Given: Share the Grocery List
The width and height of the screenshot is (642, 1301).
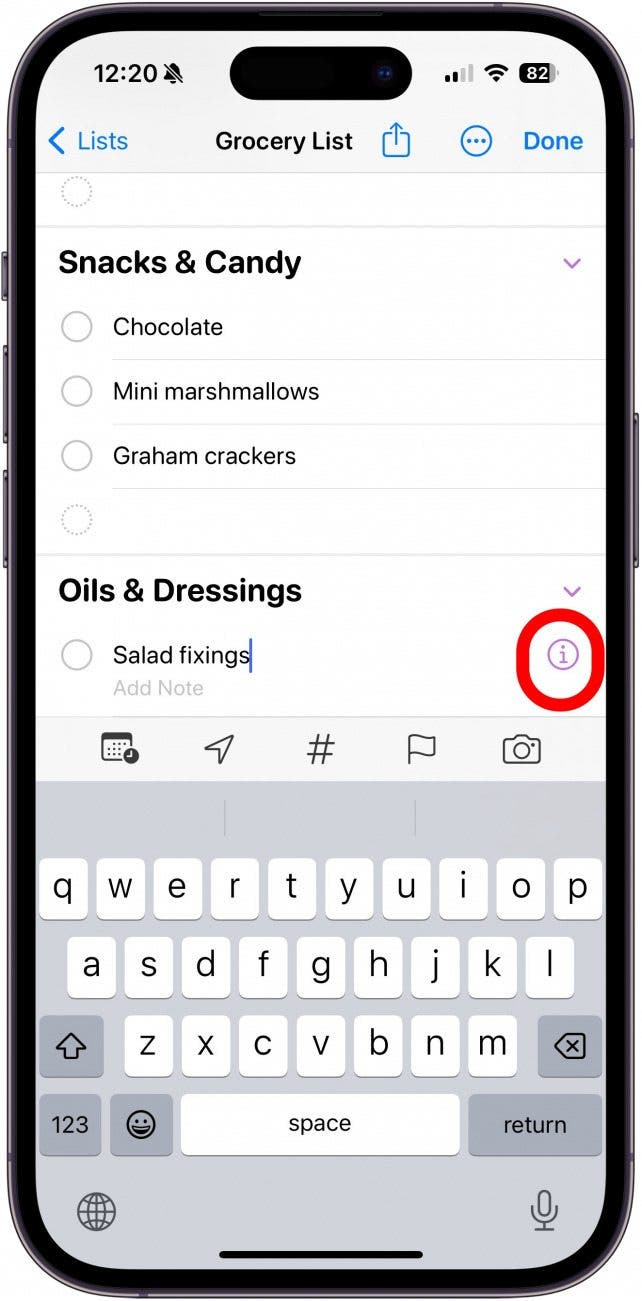Looking at the screenshot, I should [397, 141].
